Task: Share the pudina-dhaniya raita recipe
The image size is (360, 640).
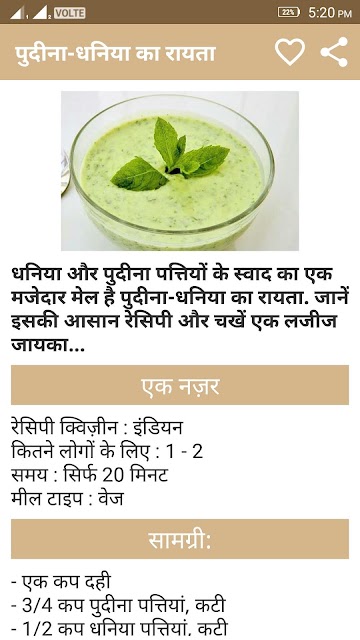Action: click(x=334, y=52)
